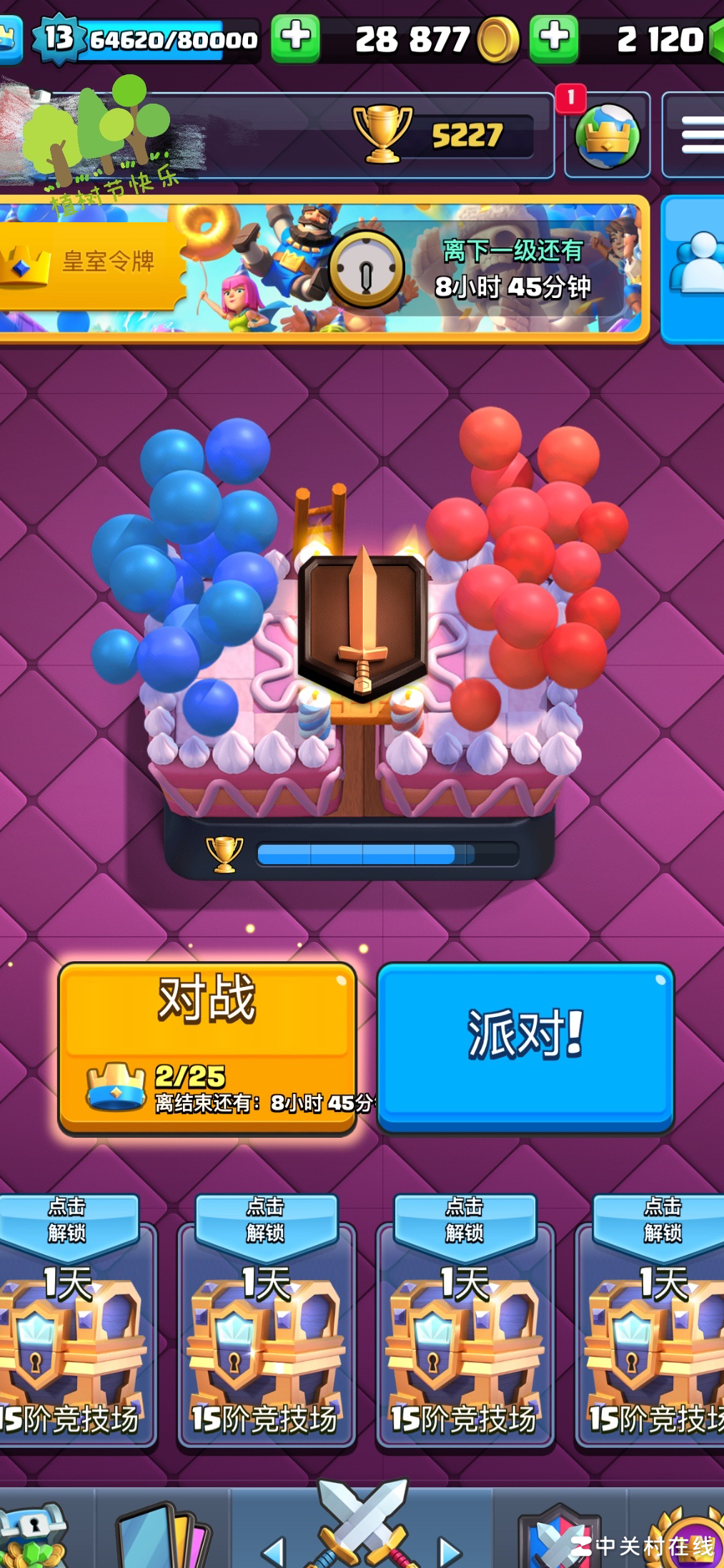Open the globe crown leaderboard icon

[x=607, y=135]
